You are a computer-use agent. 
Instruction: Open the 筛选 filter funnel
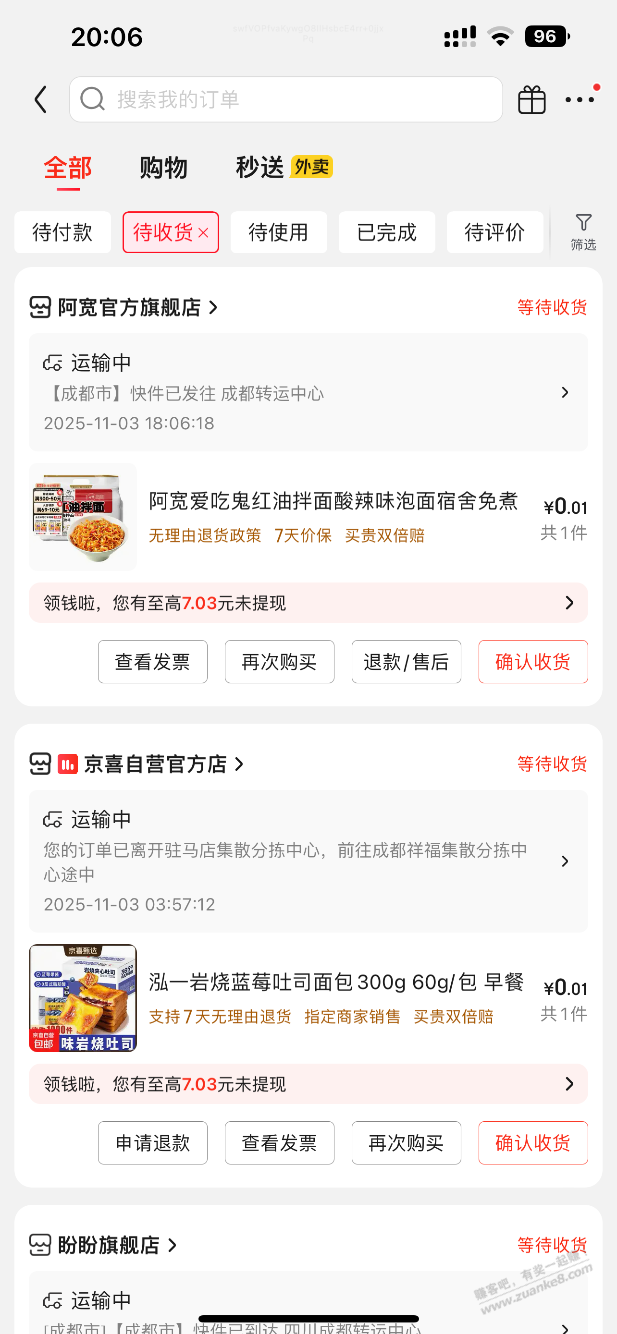(x=584, y=231)
